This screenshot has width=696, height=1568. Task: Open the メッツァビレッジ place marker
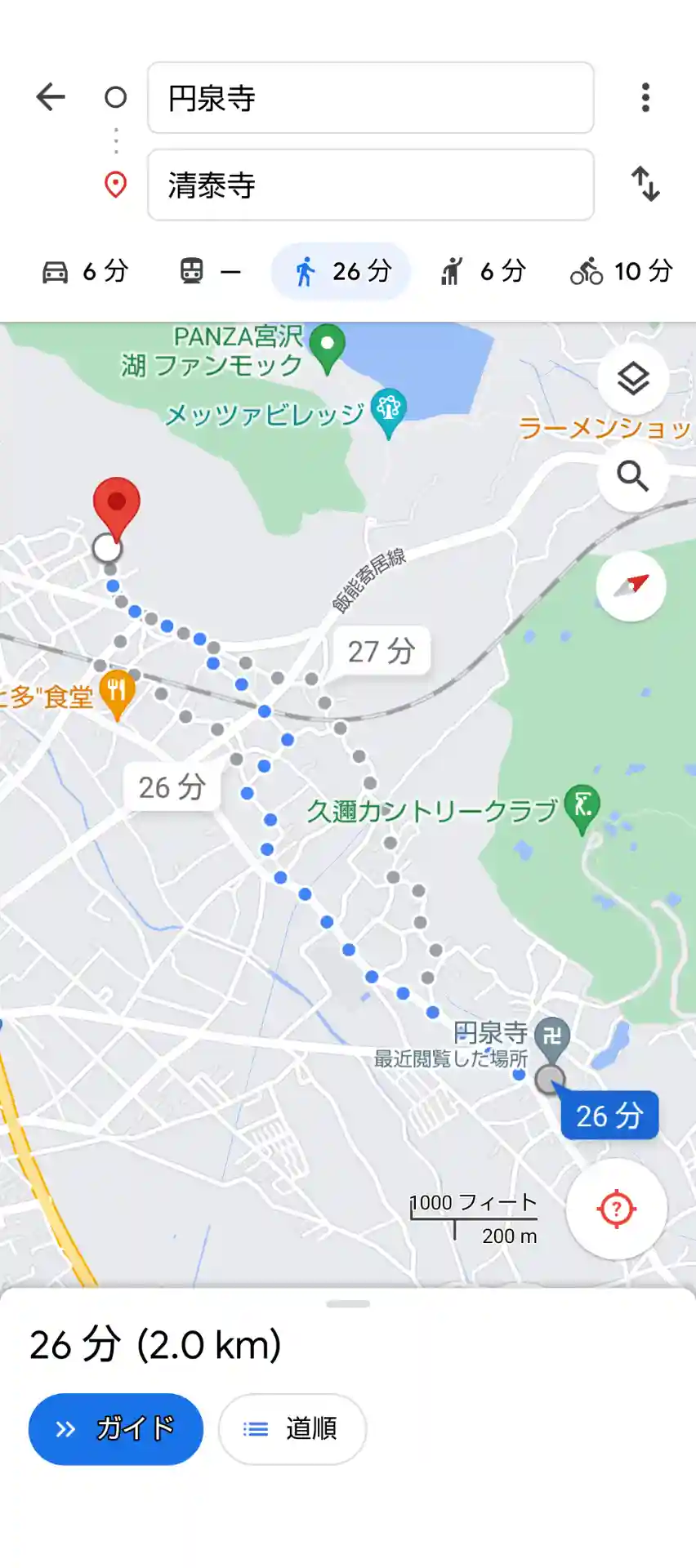[x=388, y=409]
